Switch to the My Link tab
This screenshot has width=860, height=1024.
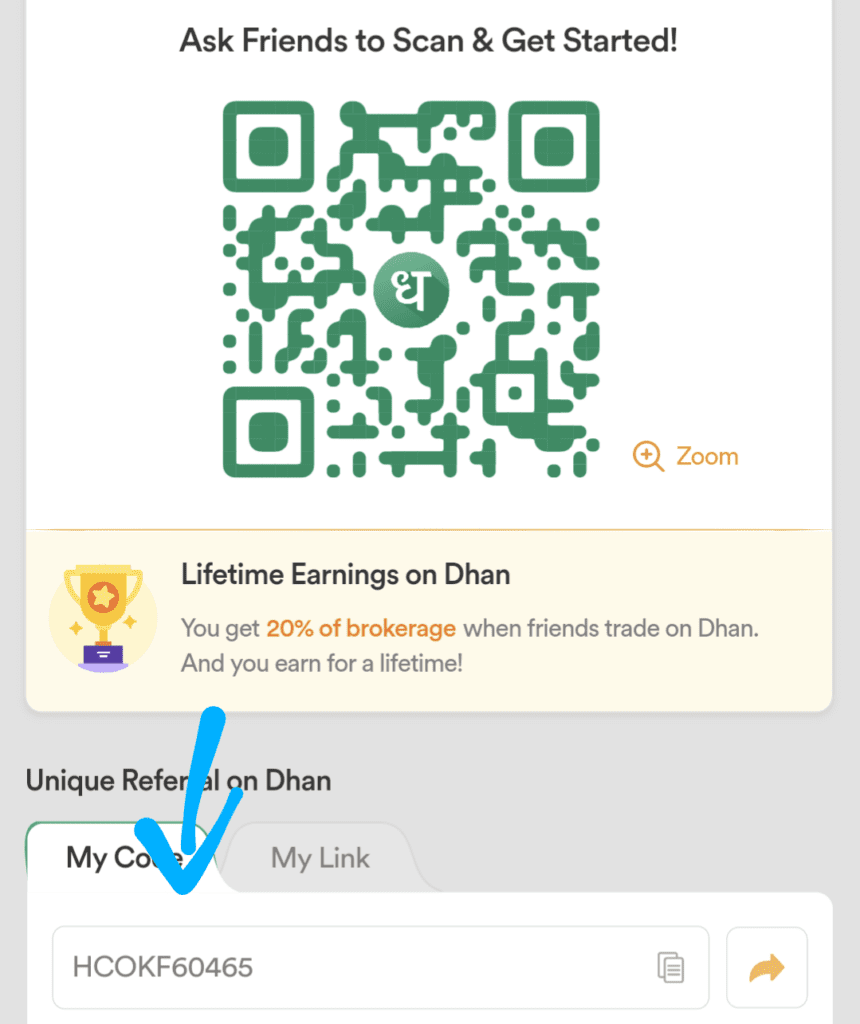[320, 858]
